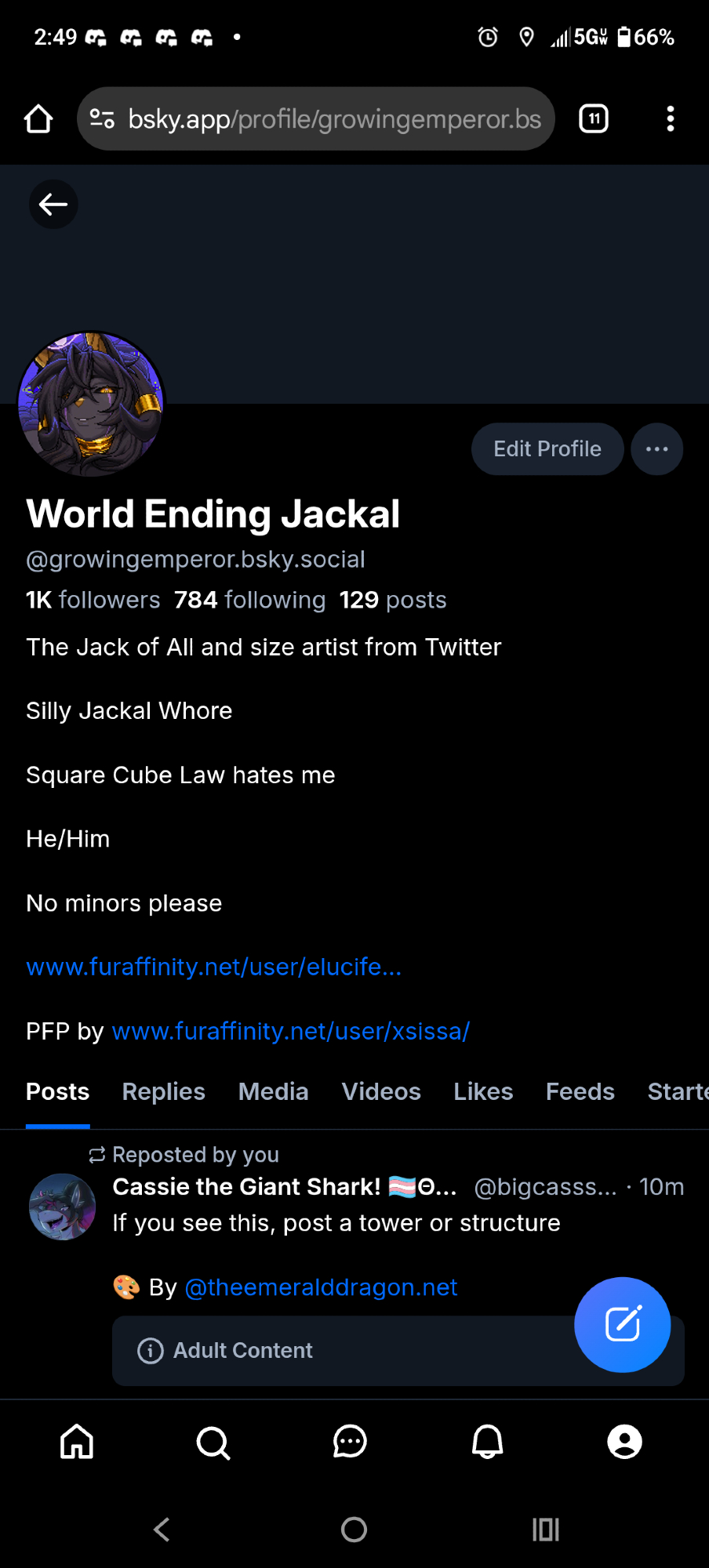Switch to the Replies tab
This screenshot has height=1568, width=709.
163,1091
